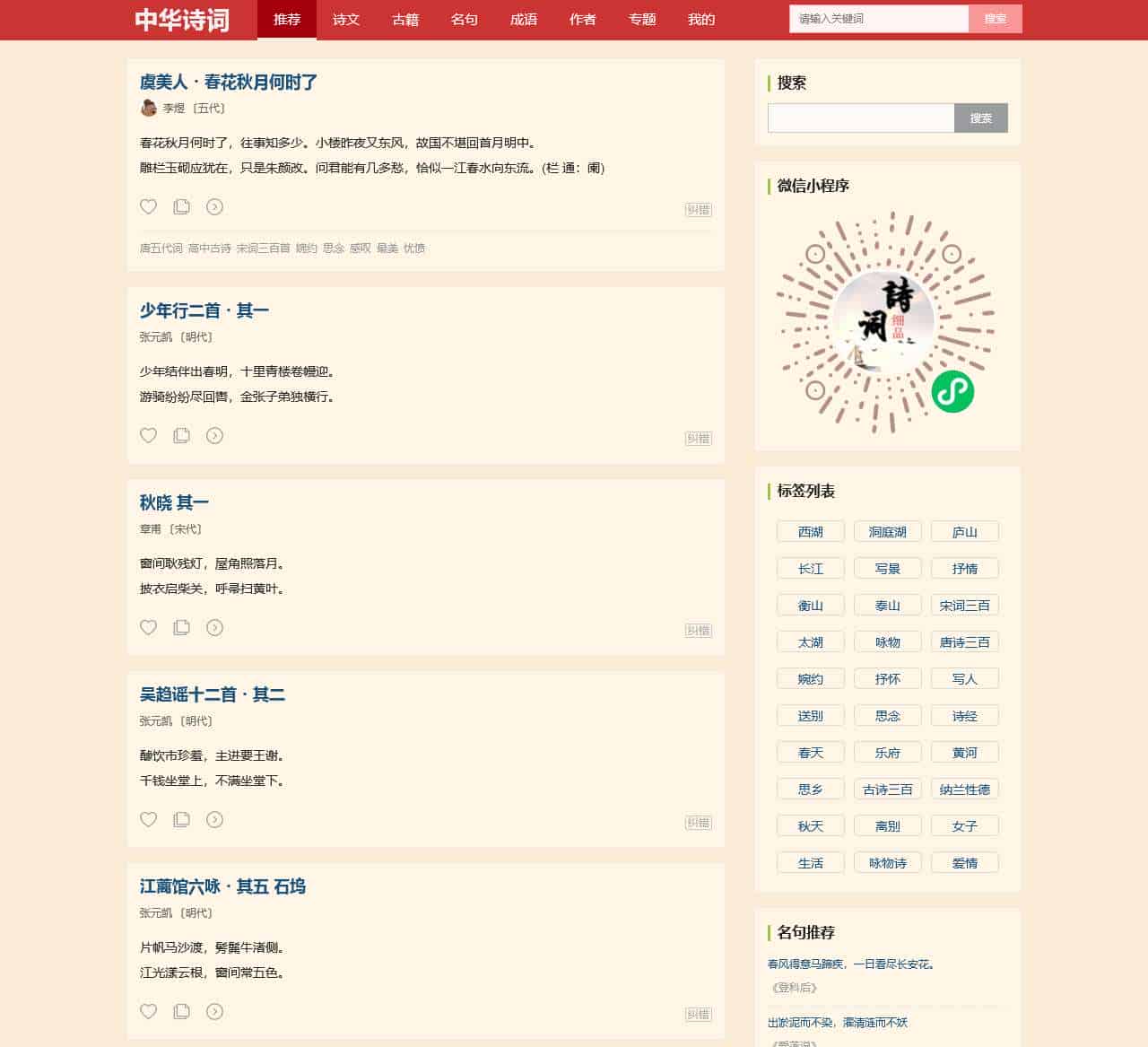
Task: Tap the red 搜索 button in header
Action: [995, 19]
